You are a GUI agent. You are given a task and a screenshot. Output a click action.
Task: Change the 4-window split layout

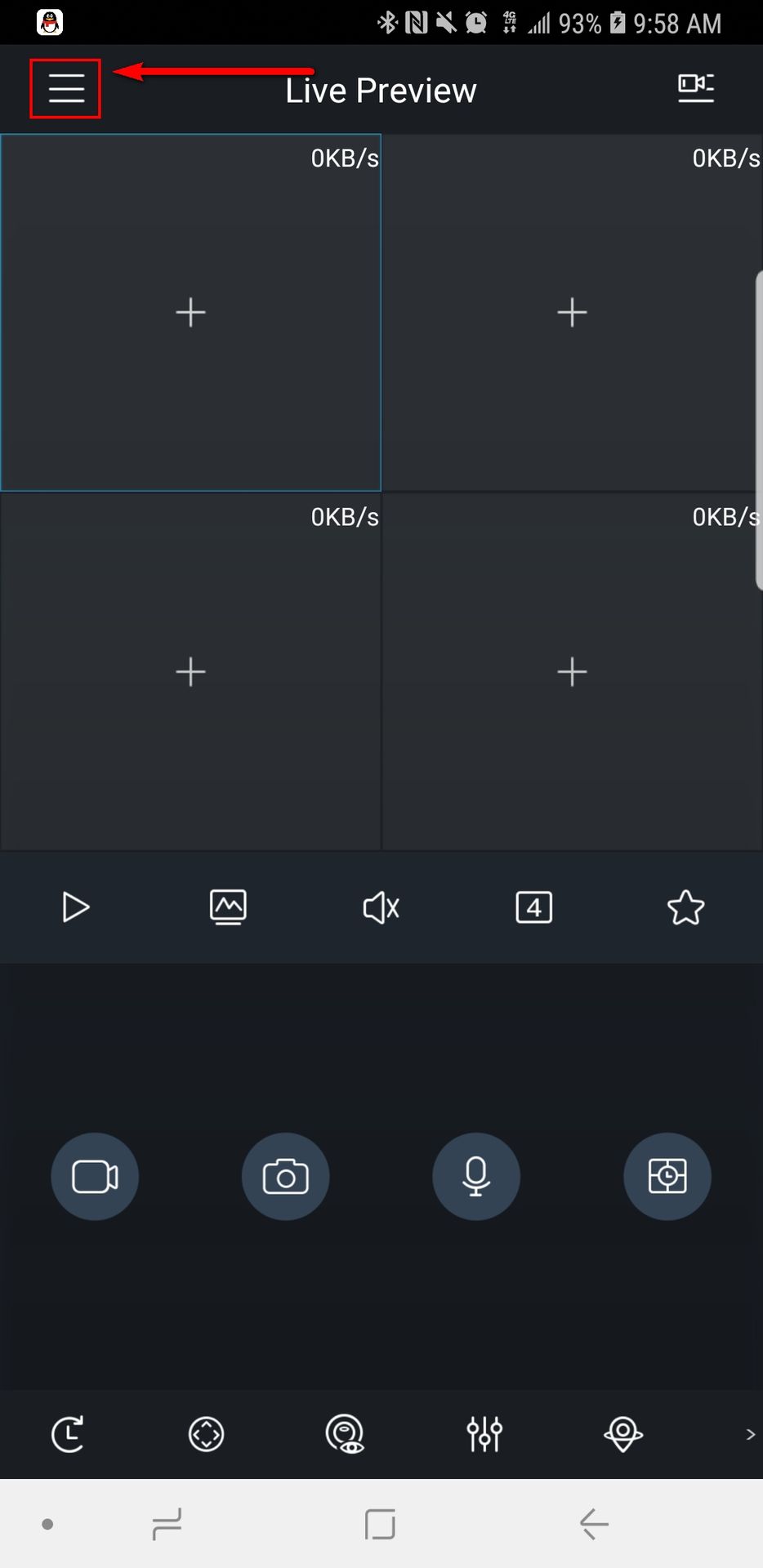(534, 907)
